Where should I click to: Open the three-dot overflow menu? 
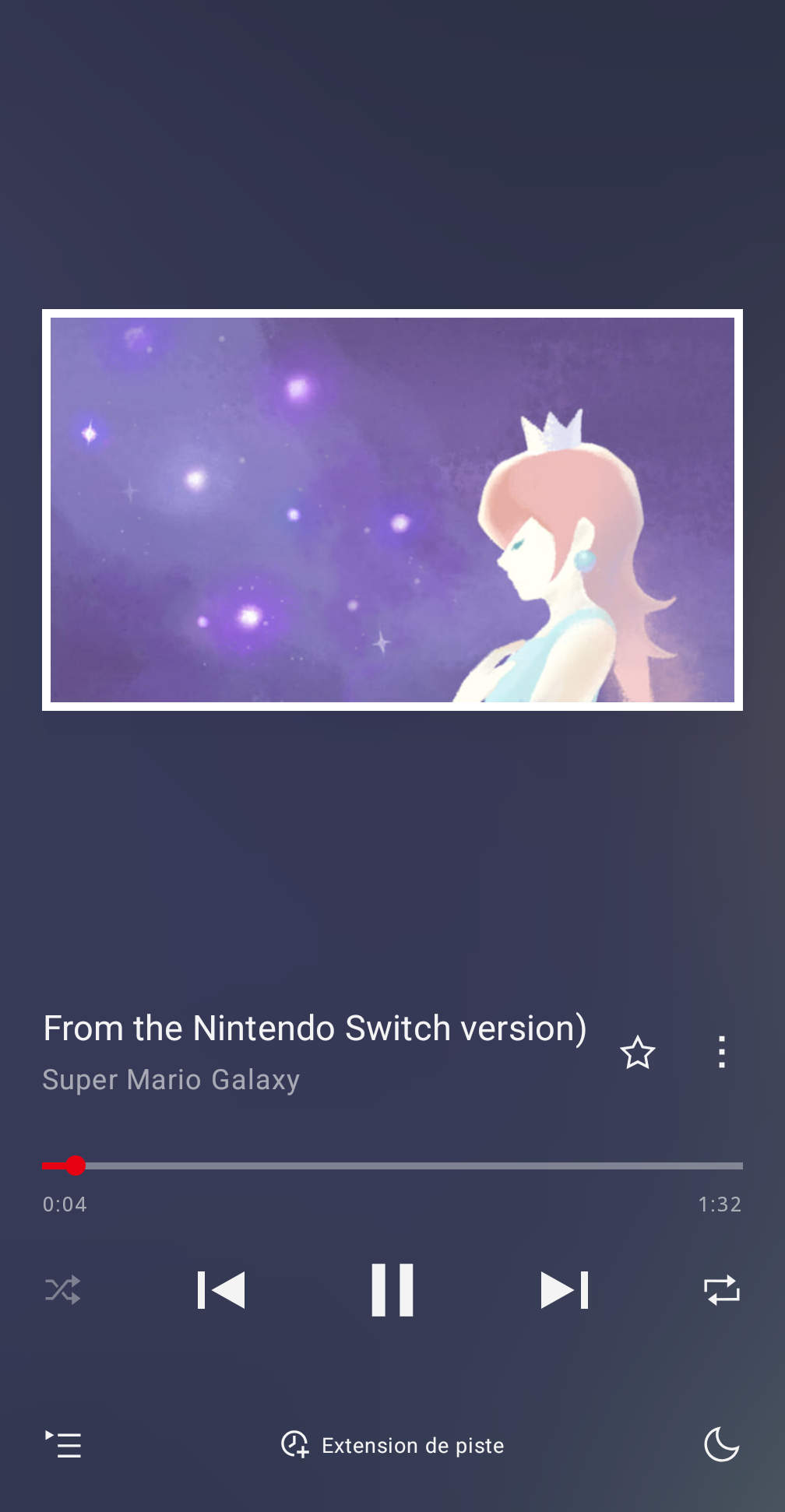pos(722,1052)
